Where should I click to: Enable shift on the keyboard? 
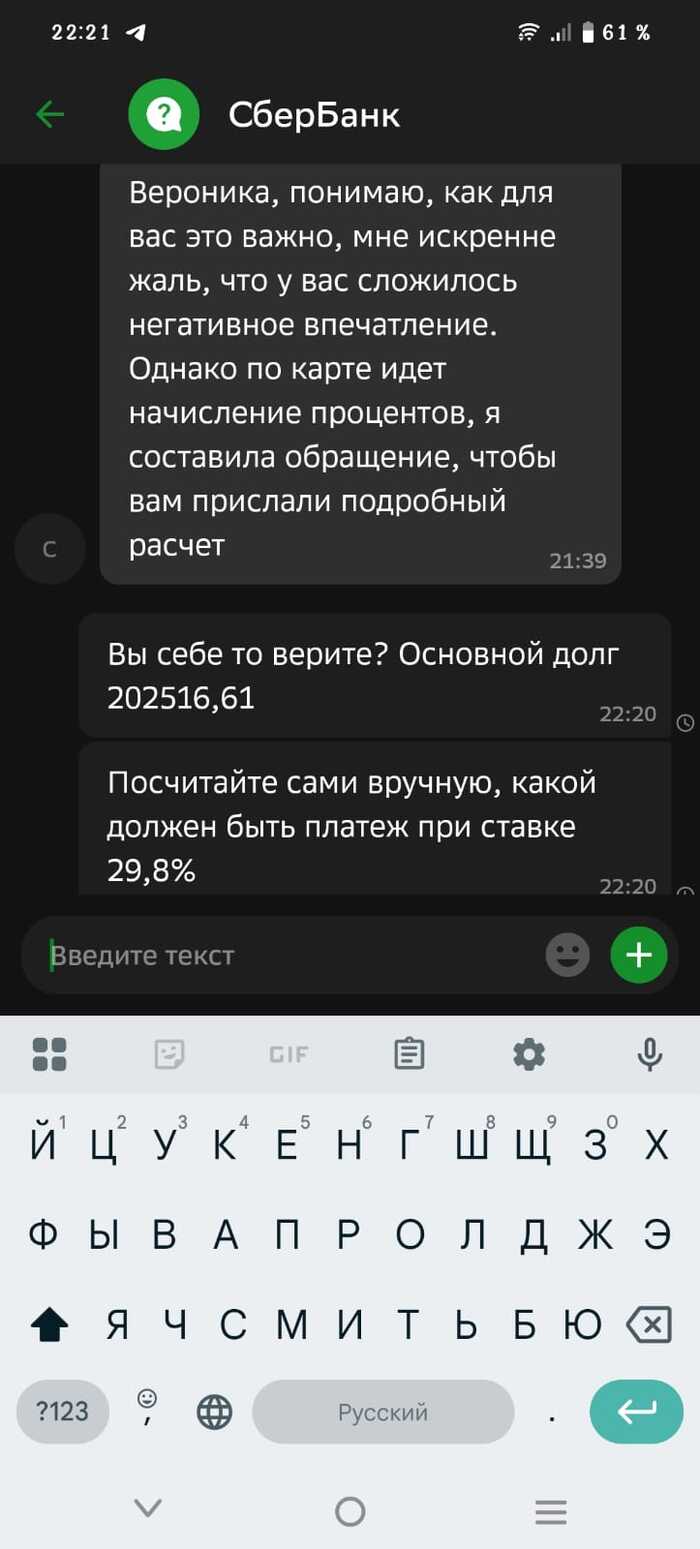49,1326
